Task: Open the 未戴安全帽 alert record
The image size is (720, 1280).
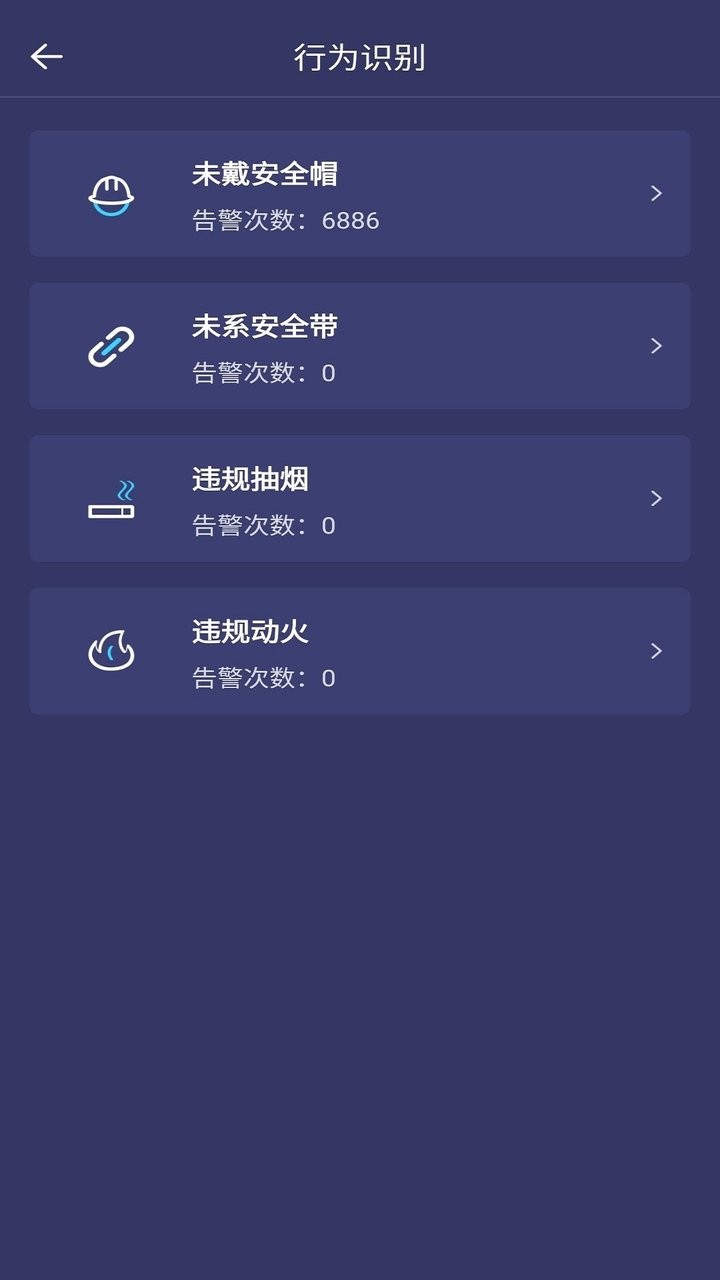Action: coord(360,194)
